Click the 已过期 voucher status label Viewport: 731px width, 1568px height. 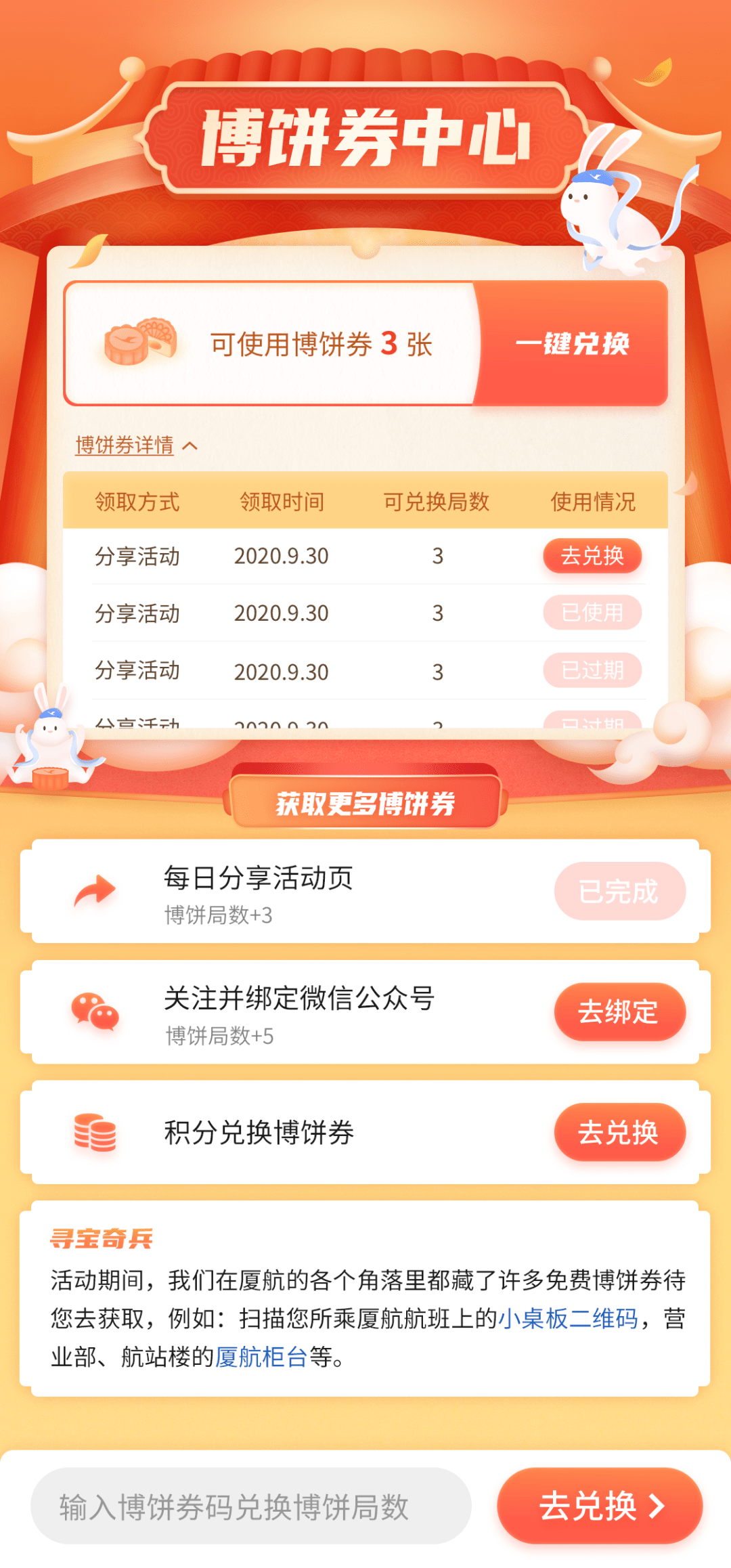point(592,670)
